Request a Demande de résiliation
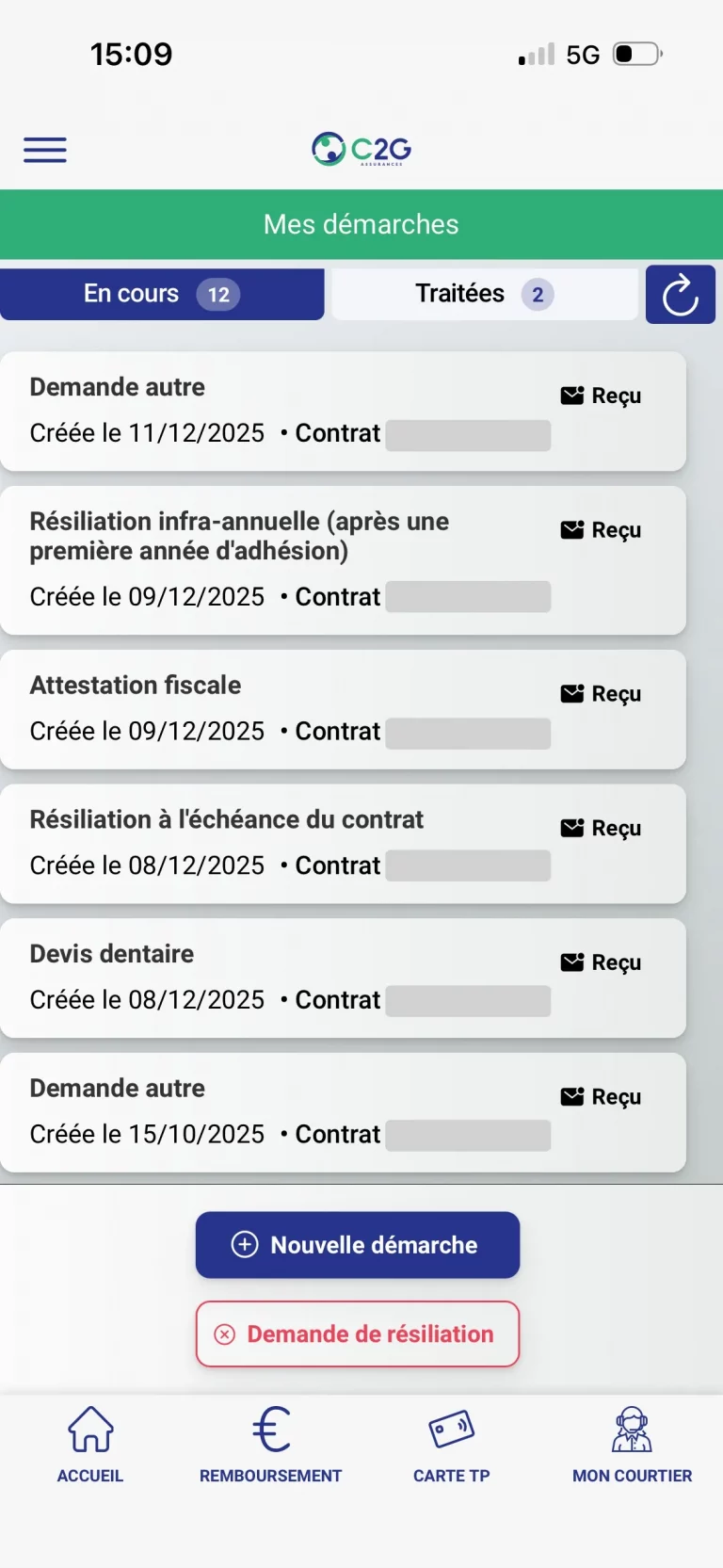The image size is (723, 1568). pos(357,1334)
